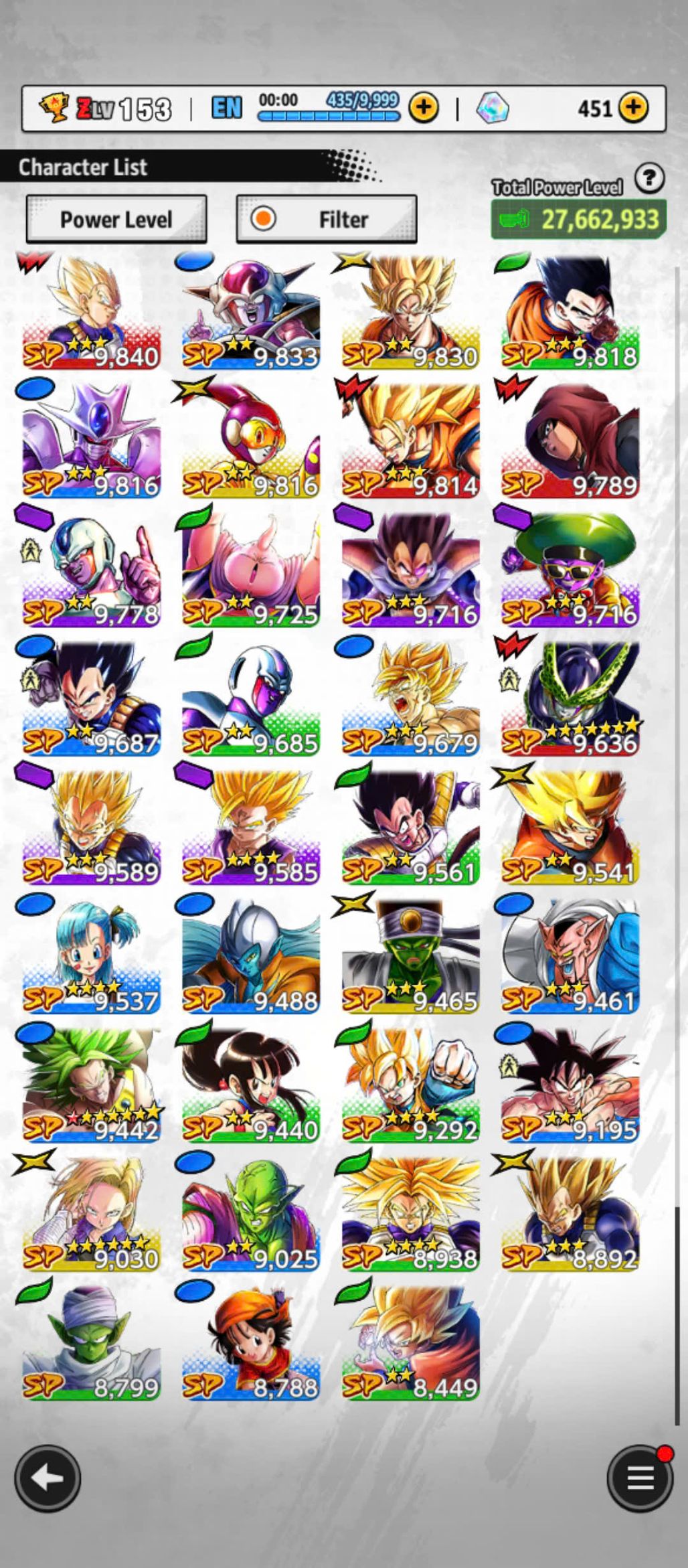Open the character Filter

tap(327, 219)
